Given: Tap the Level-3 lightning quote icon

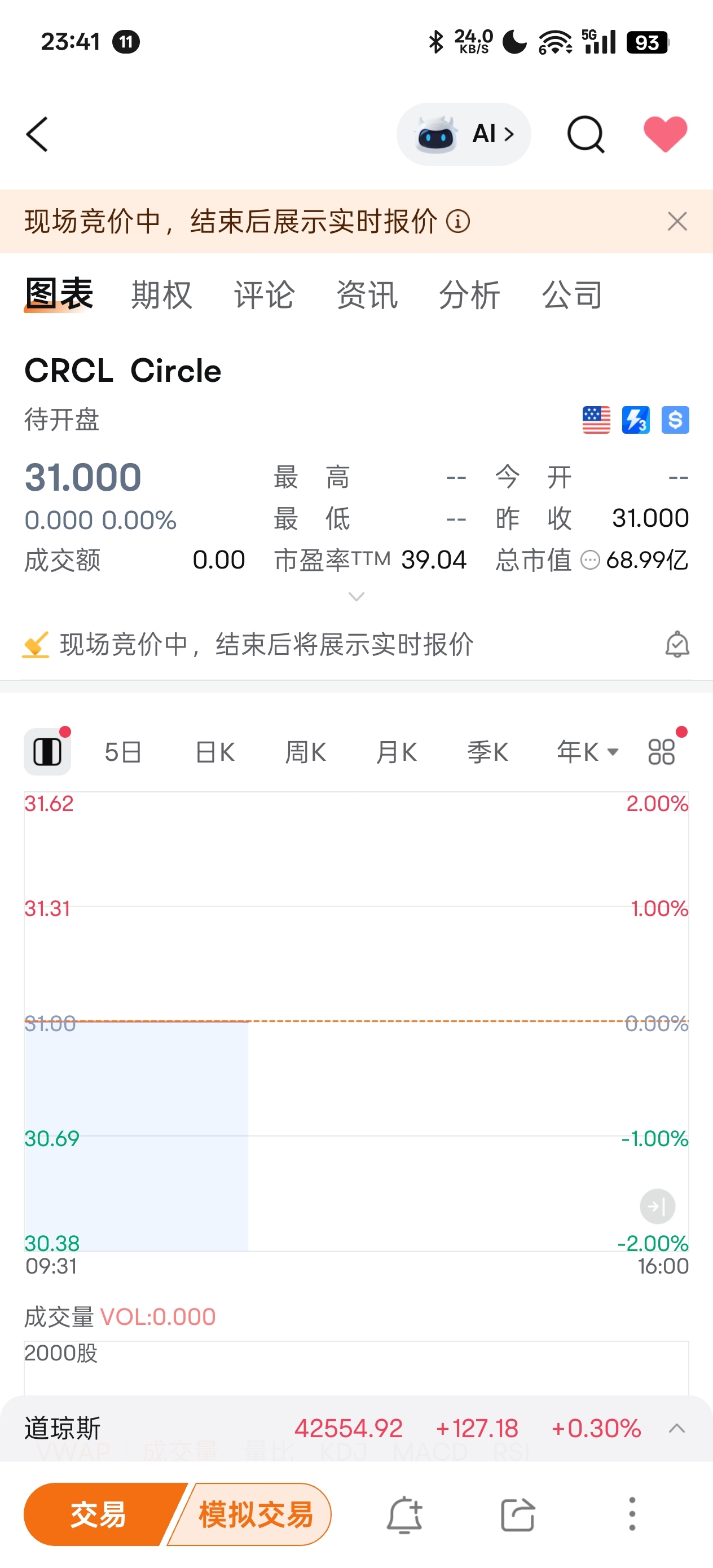Looking at the screenshot, I should pos(635,421).
